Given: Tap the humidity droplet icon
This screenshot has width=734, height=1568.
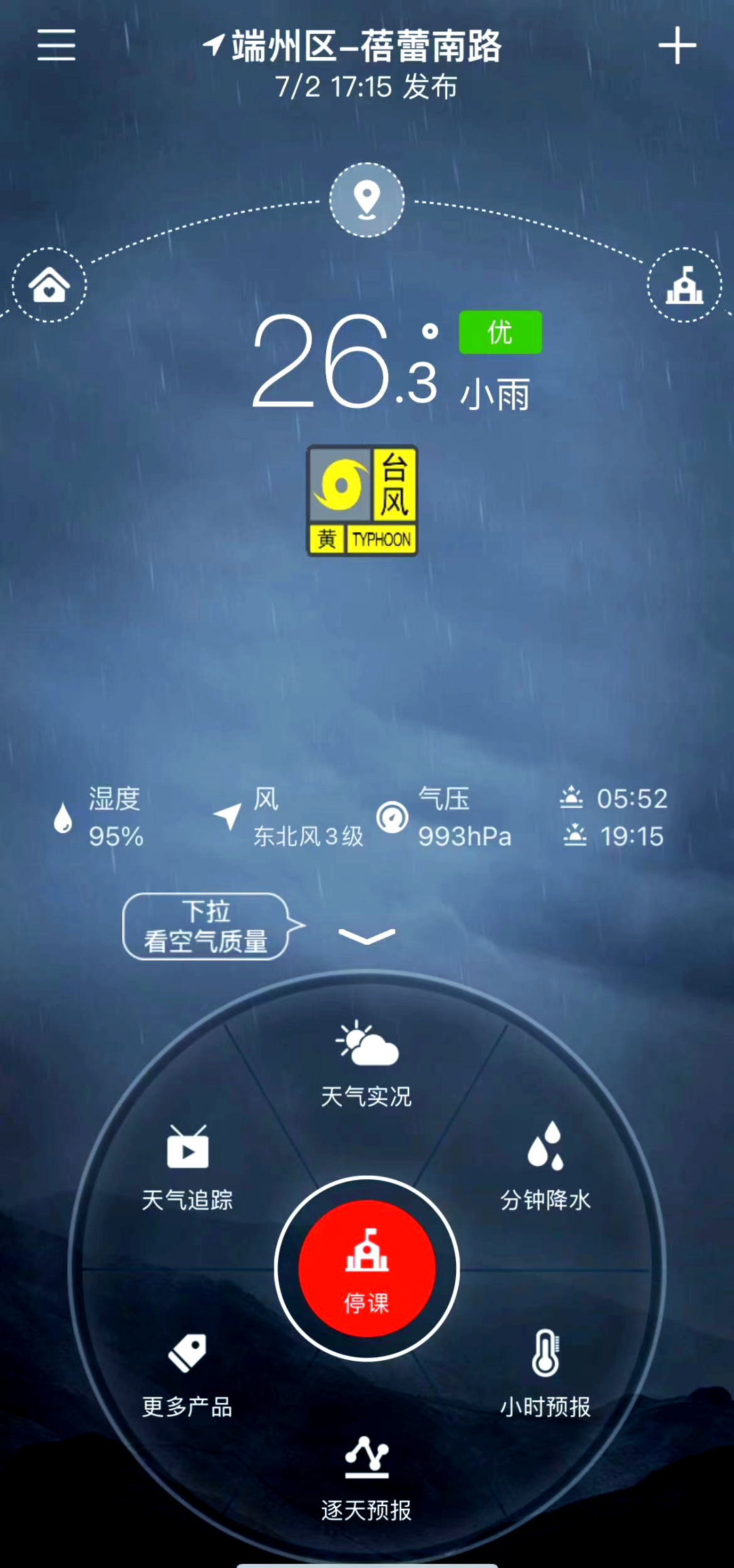Looking at the screenshot, I should (65, 819).
